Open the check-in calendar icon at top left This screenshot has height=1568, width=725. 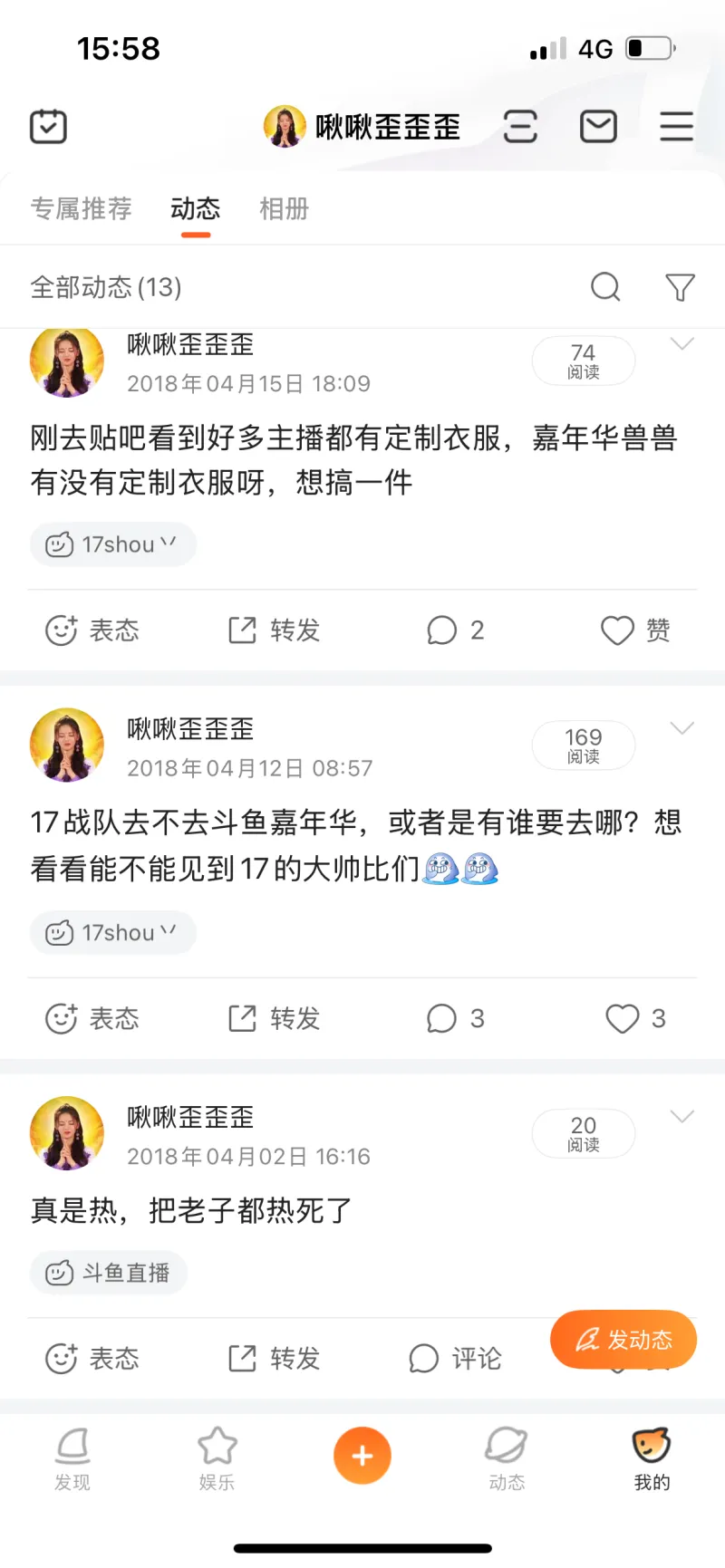pyautogui.click(x=48, y=126)
